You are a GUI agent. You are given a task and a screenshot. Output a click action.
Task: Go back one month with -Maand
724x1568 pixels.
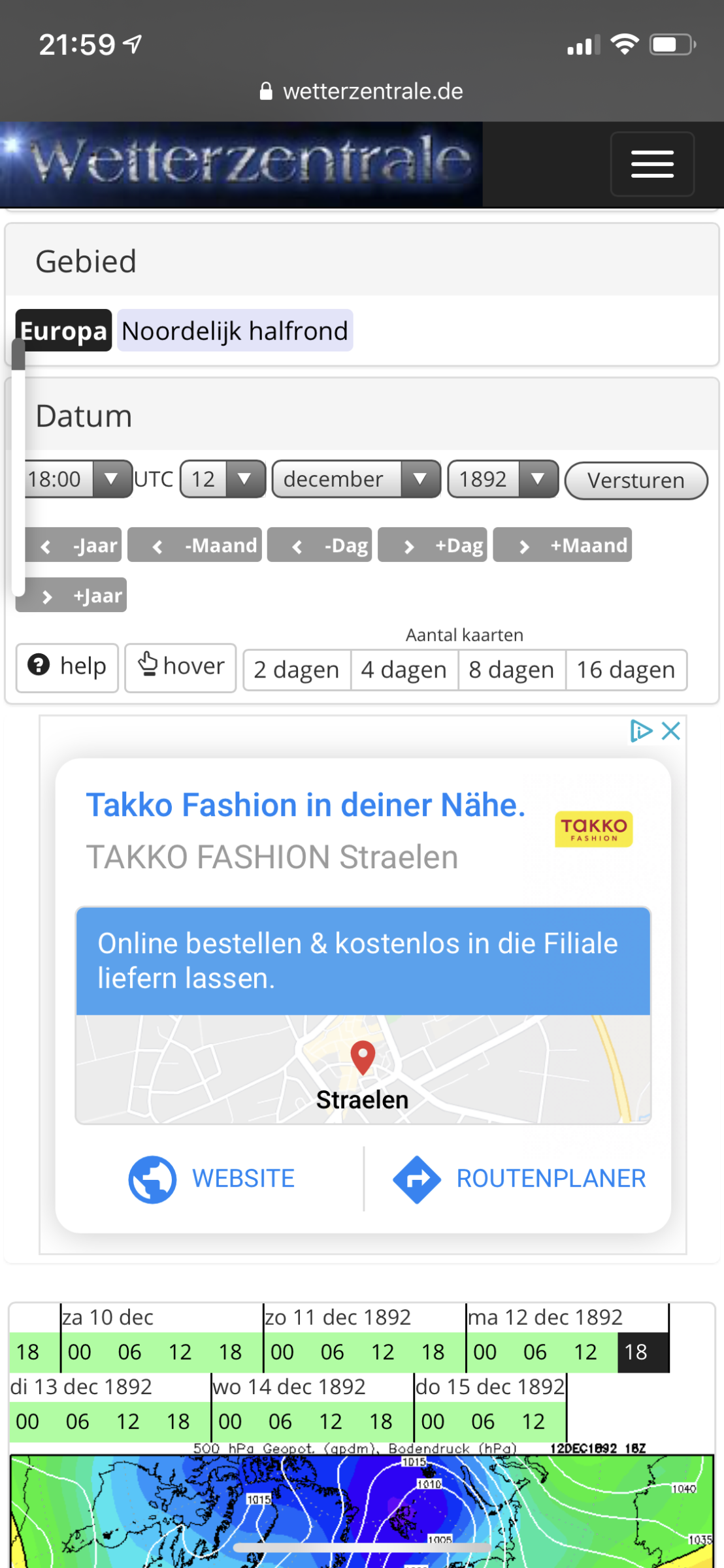(x=195, y=545)
